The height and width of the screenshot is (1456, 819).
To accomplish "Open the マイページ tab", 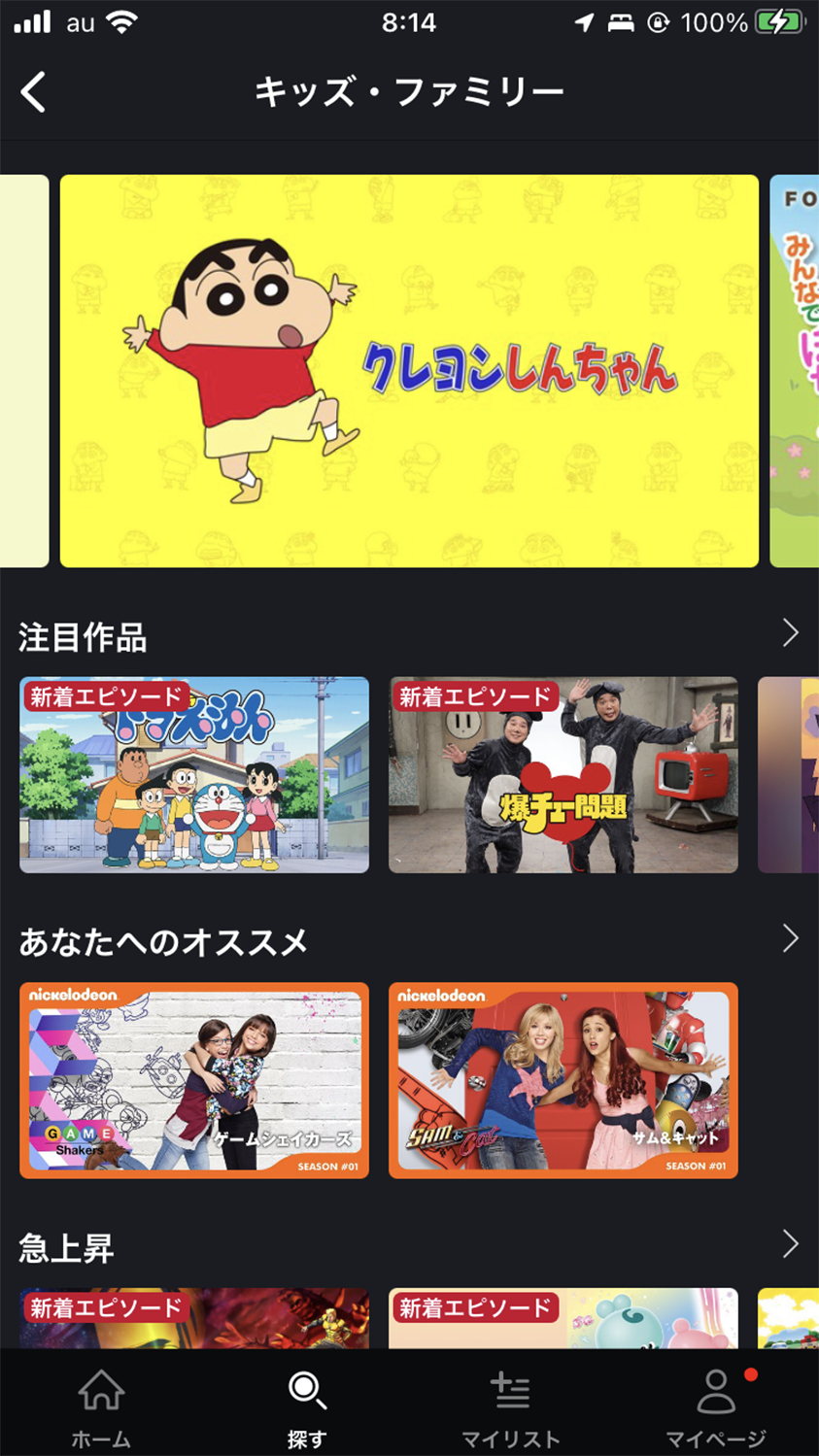I will tap(716, 1406).
